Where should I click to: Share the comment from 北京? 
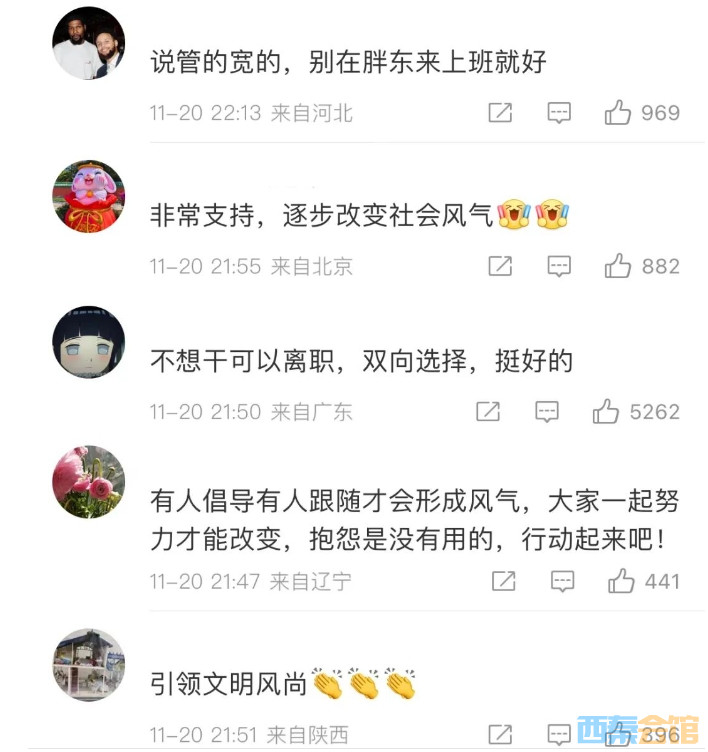click(x=500, y=266)
